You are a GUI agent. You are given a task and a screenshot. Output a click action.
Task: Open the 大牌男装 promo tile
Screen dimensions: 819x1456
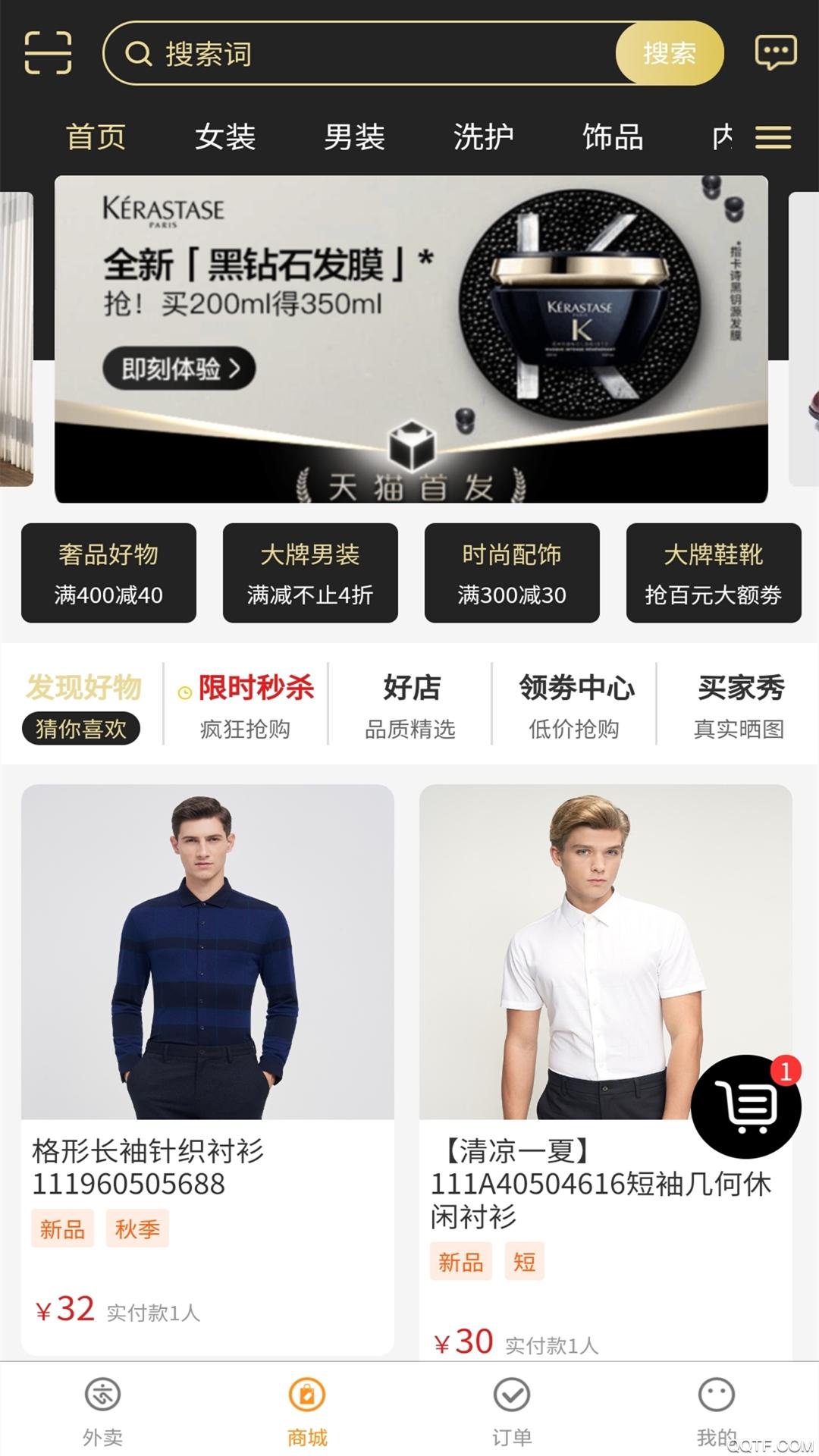310,573
